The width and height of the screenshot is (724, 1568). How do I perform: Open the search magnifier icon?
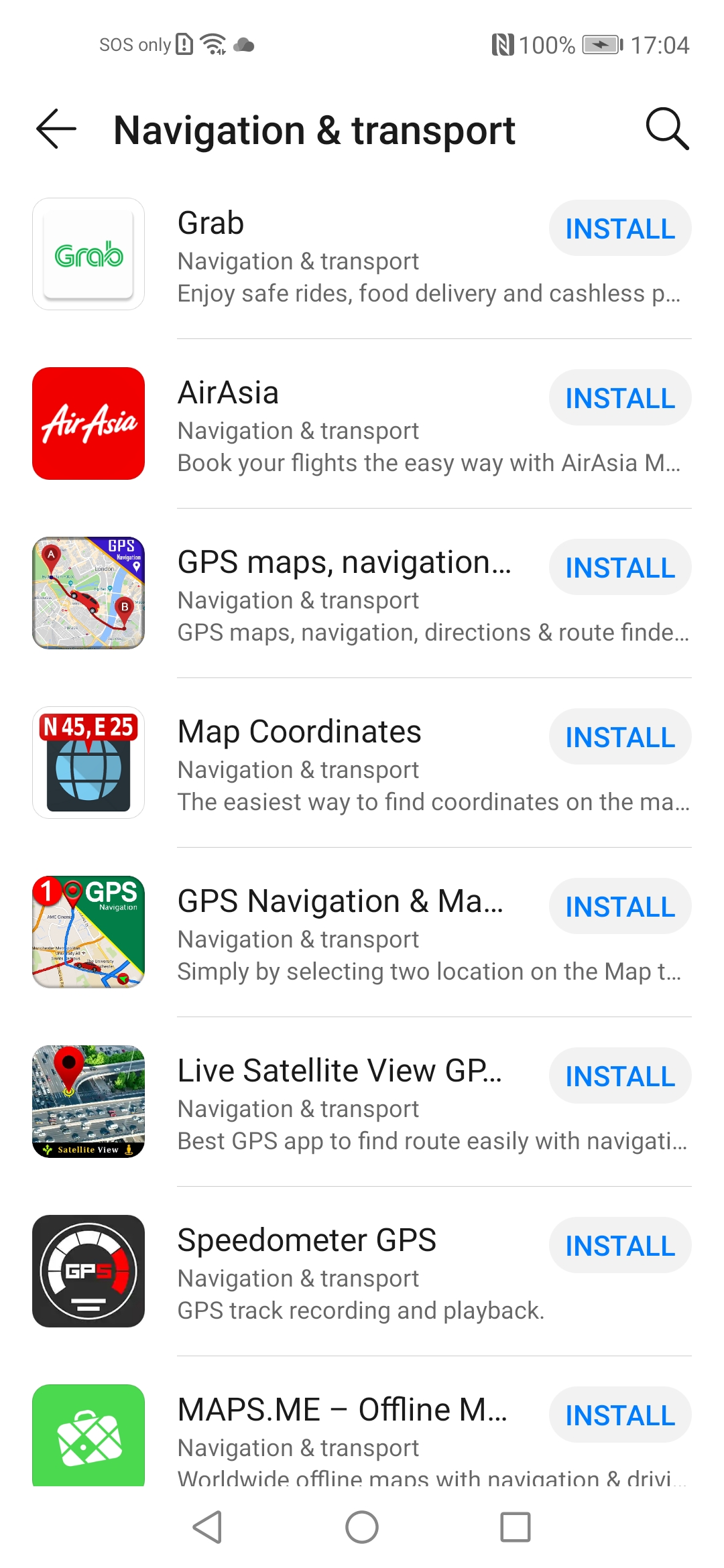(x=666, y=129)
